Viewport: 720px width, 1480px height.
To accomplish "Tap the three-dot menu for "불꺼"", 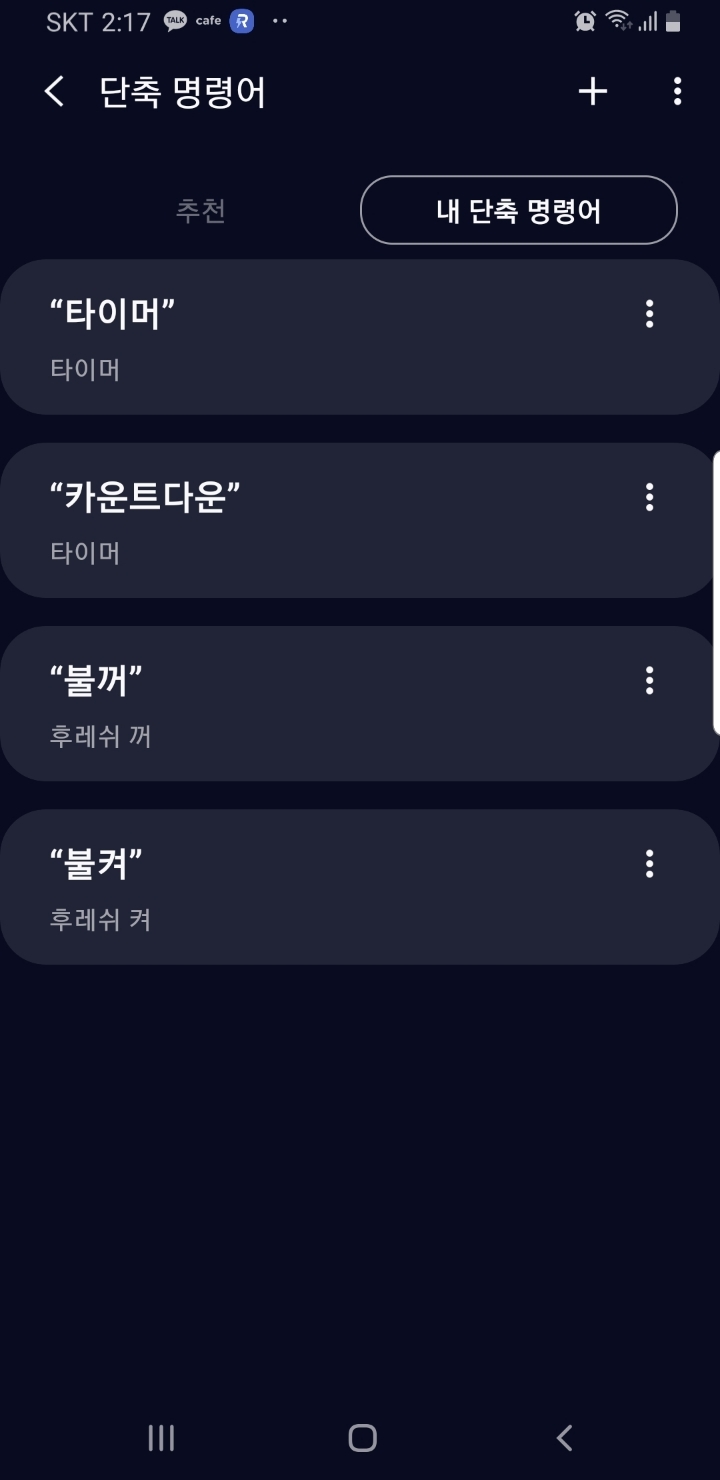I will tap(650, 680).
